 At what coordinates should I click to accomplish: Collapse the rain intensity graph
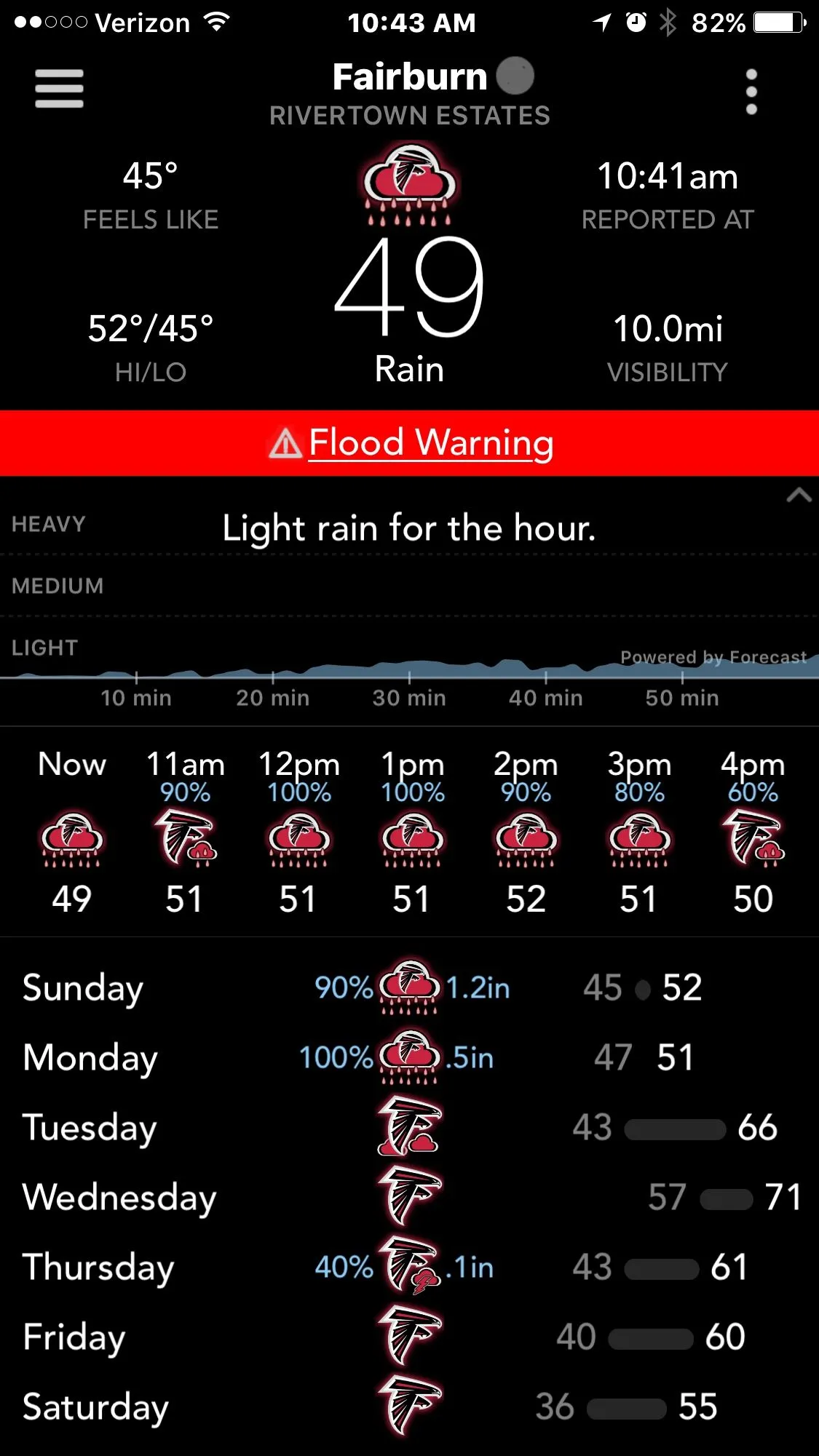[x=799, y=496]
